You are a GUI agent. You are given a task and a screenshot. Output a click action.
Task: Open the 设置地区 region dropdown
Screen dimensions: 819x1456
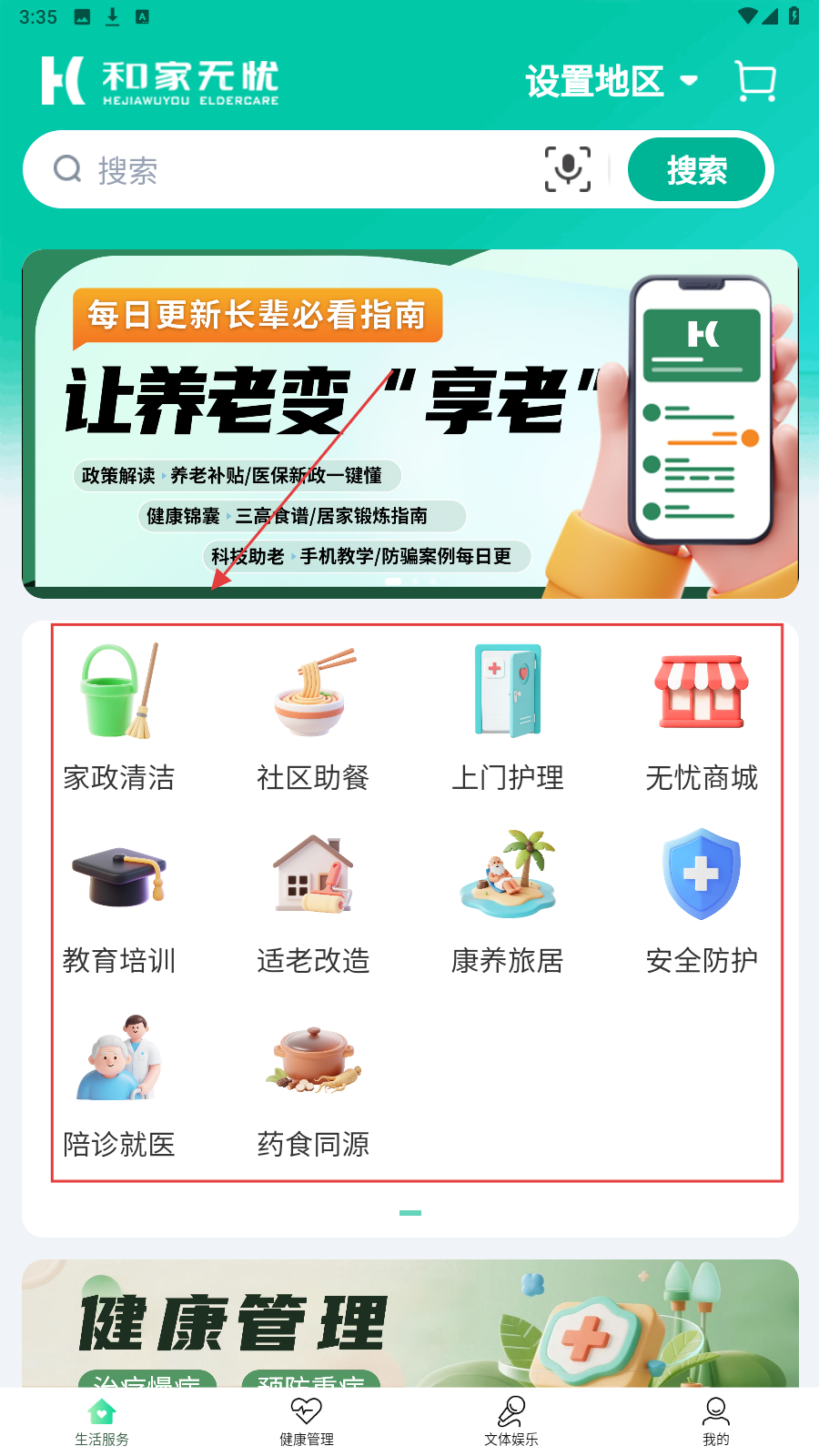(611, 81)
